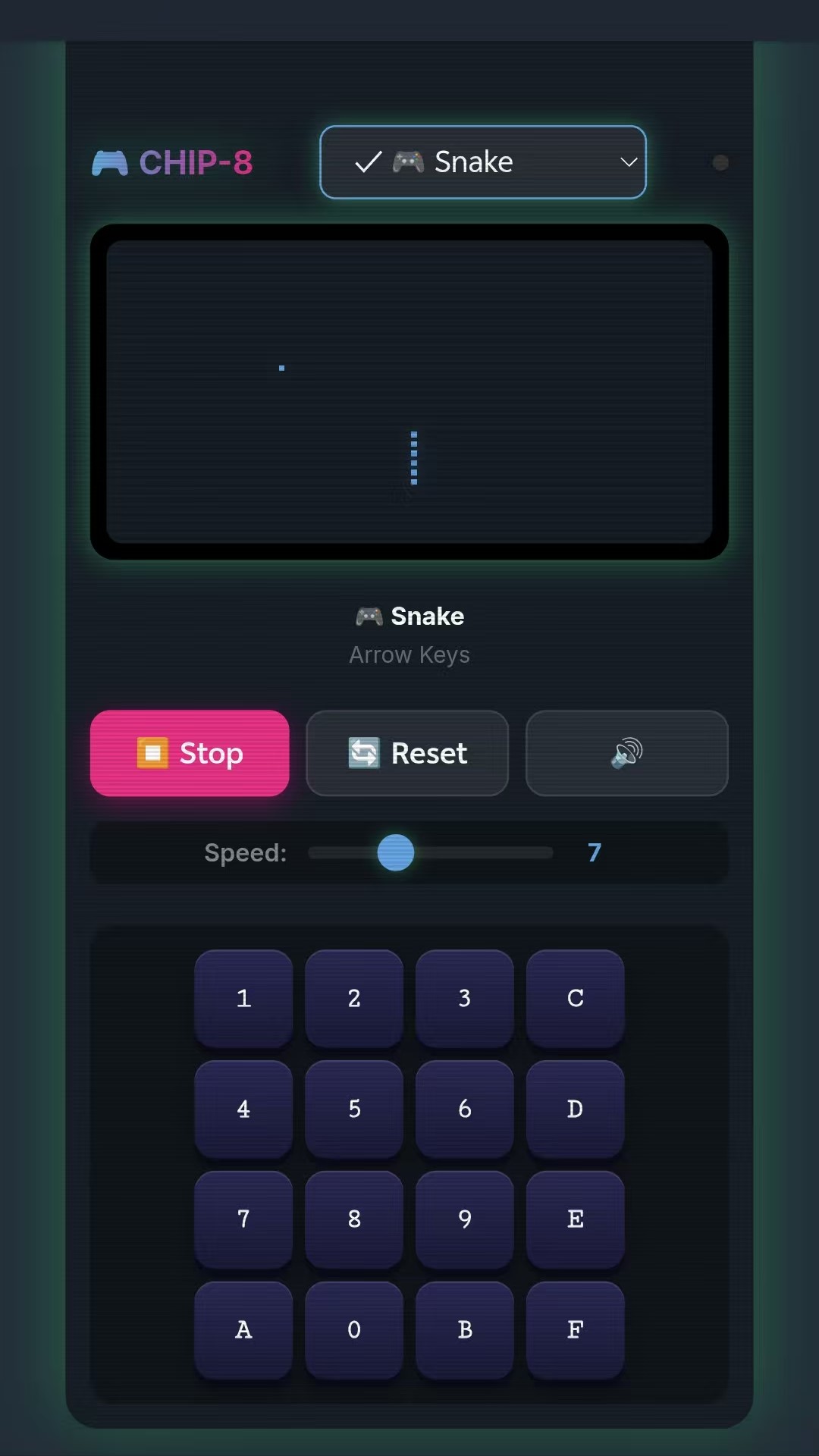Viewport: 819px width, 1456px height.
Task: Tap the E key on keypad
Action: click(x=576, y=1219)
